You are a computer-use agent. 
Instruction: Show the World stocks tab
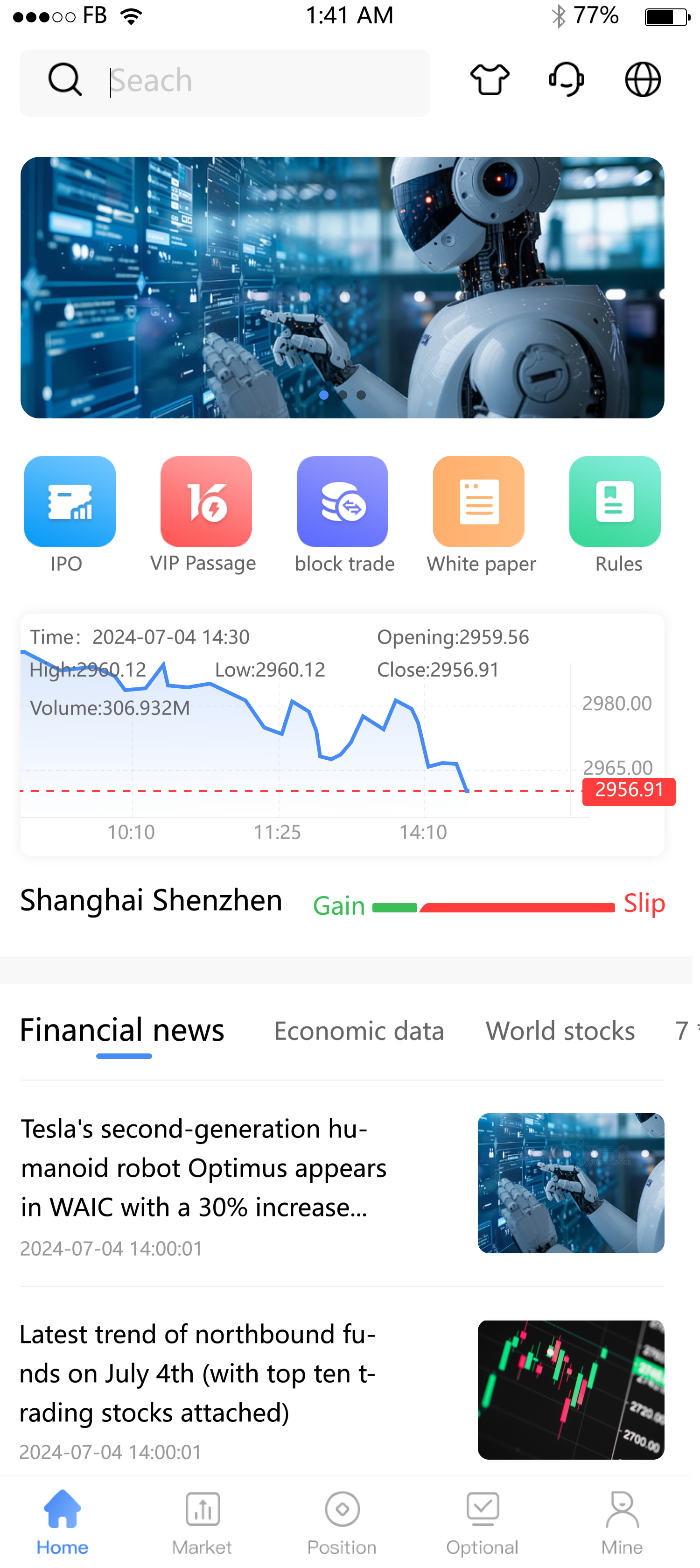[560, 1031]
